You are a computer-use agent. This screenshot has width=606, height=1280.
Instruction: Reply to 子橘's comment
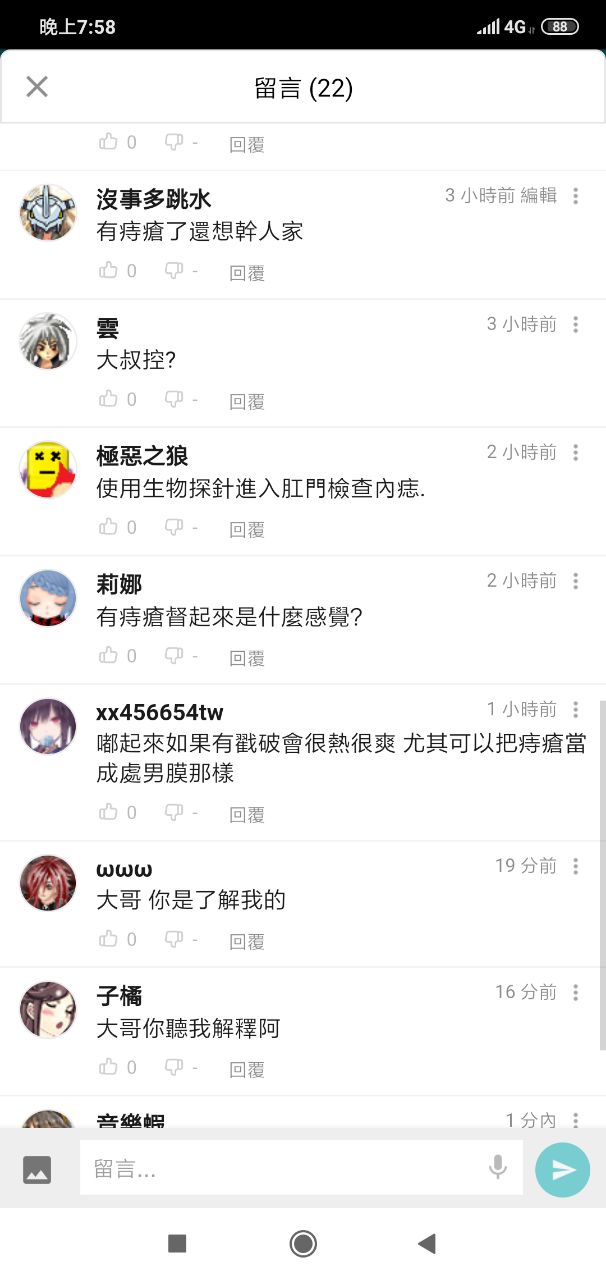247,1069
